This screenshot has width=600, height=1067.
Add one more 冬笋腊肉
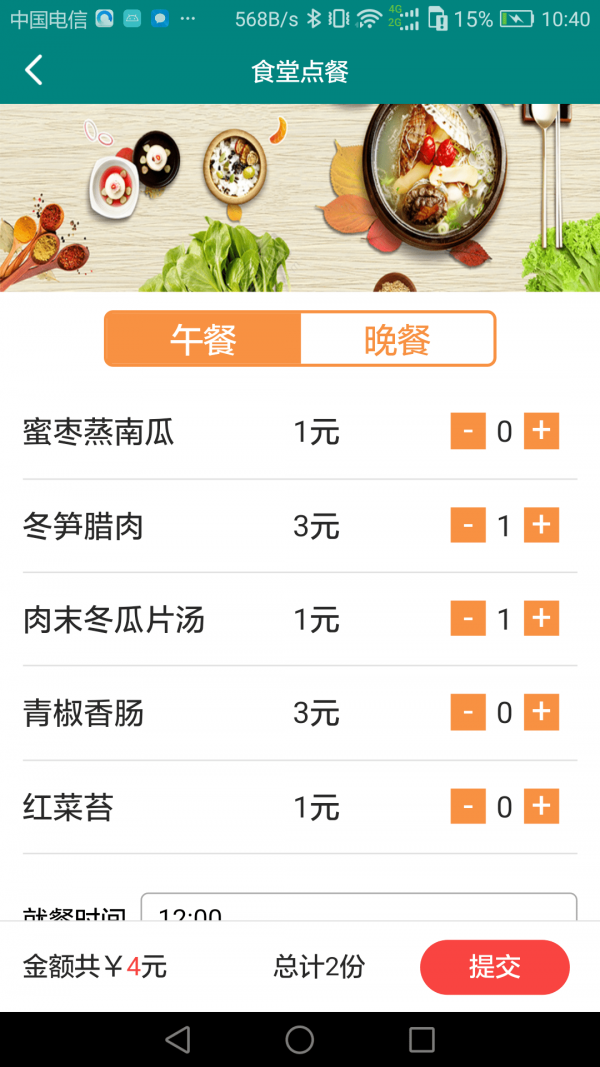541,525
